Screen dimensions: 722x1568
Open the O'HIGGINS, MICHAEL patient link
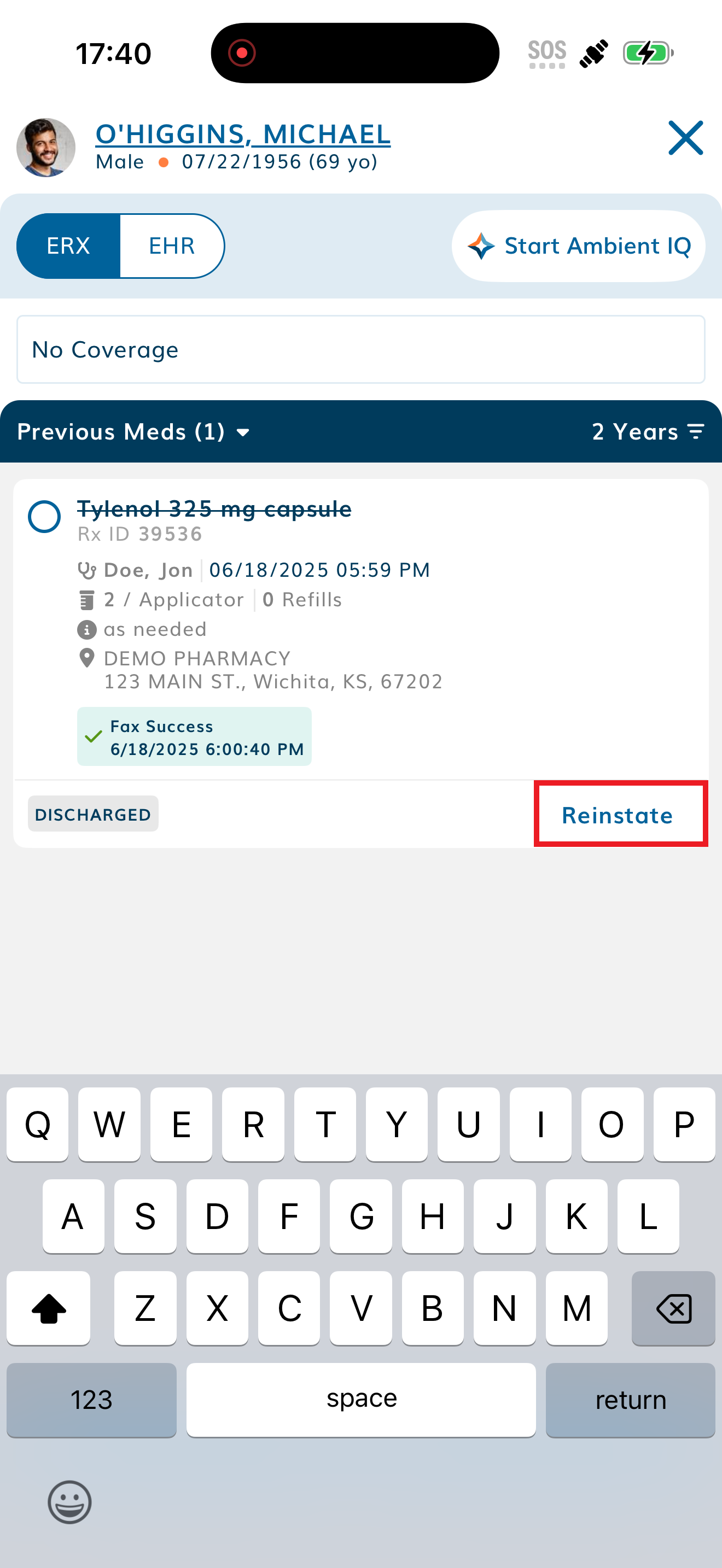(x=243, y=134)
